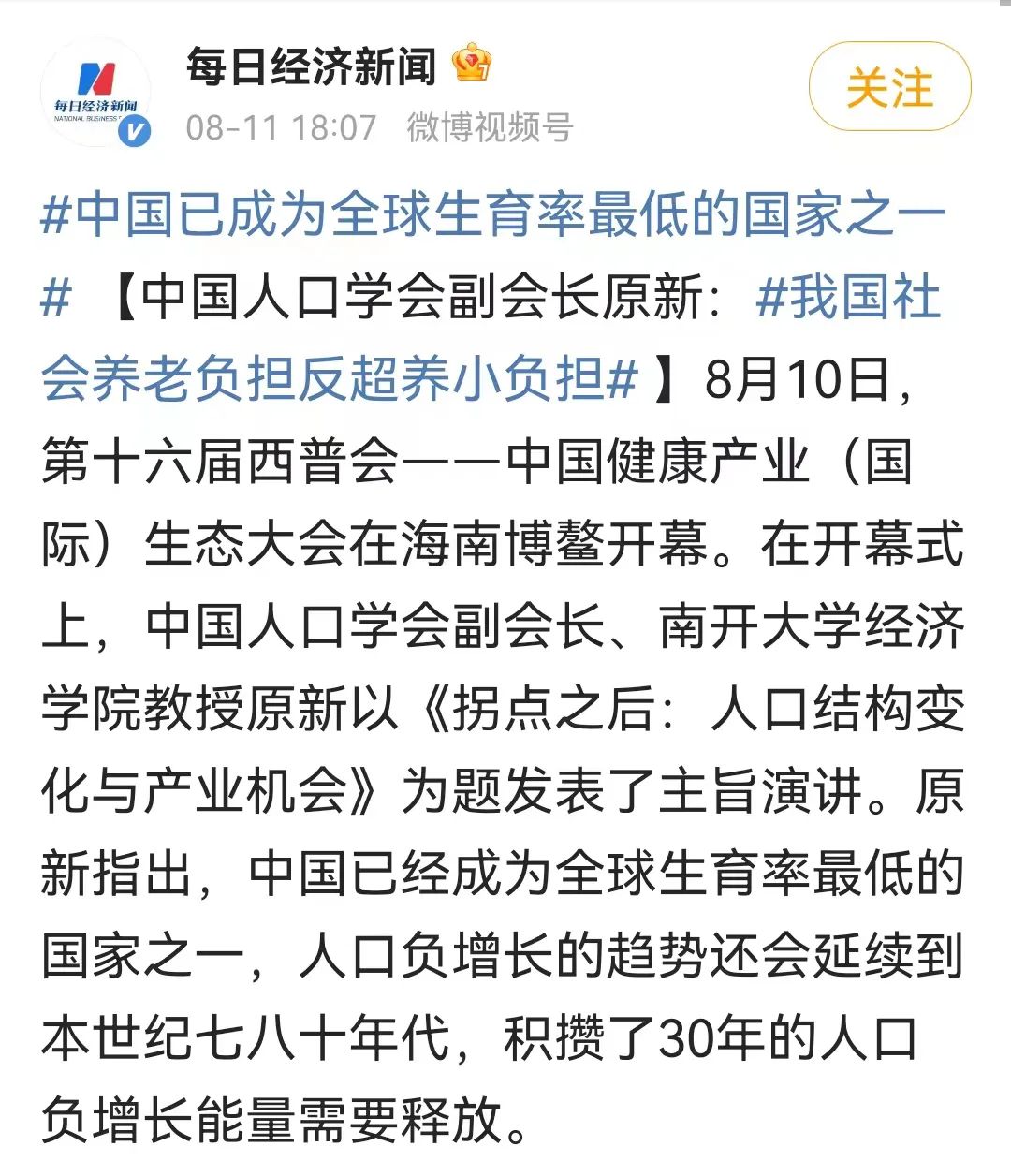Follow 每日经济新闻 with the 关注 button
Screen dimensions: 1011x1176
pos(889,87)
